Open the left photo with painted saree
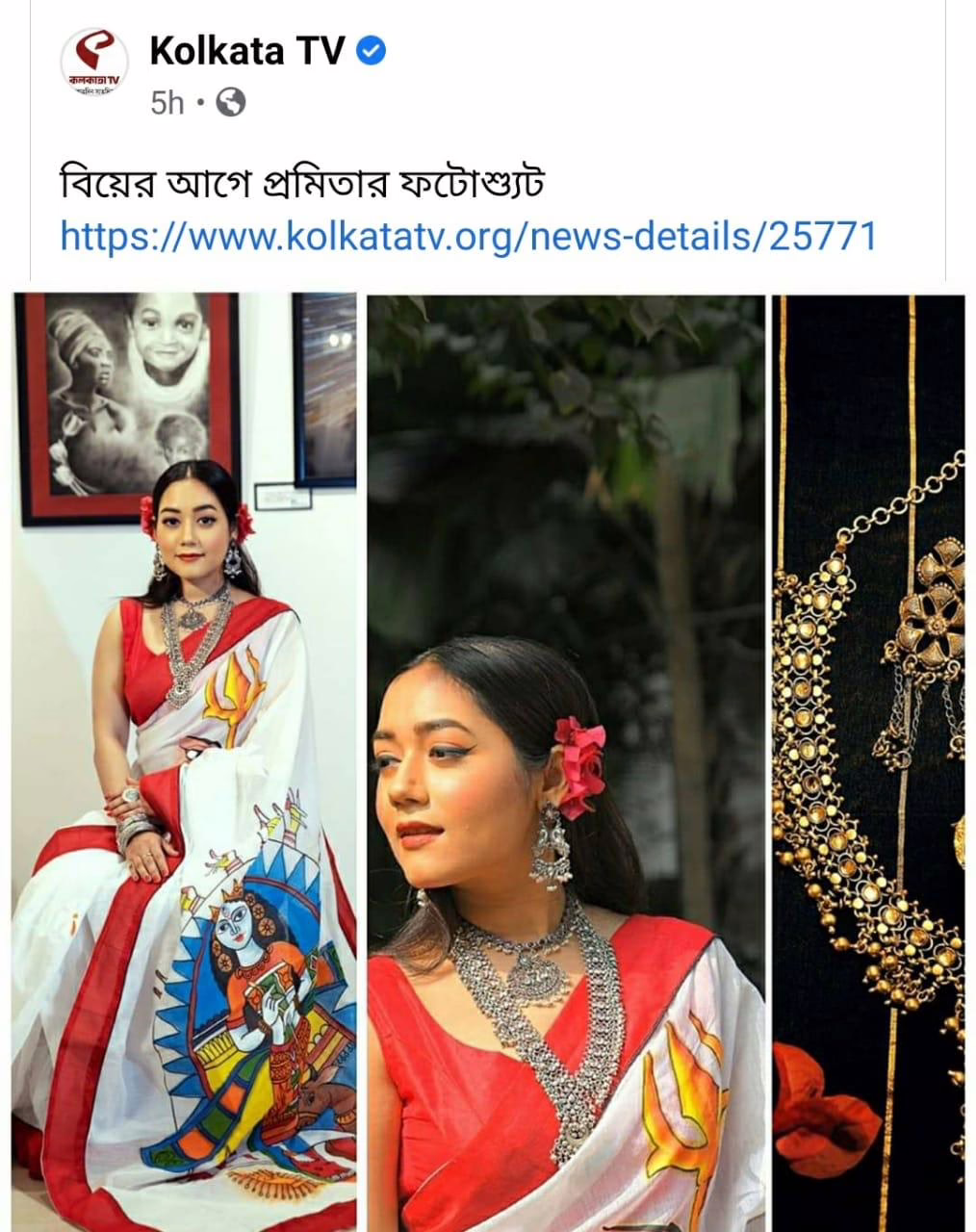976x1232 pixels. [184, 760]
